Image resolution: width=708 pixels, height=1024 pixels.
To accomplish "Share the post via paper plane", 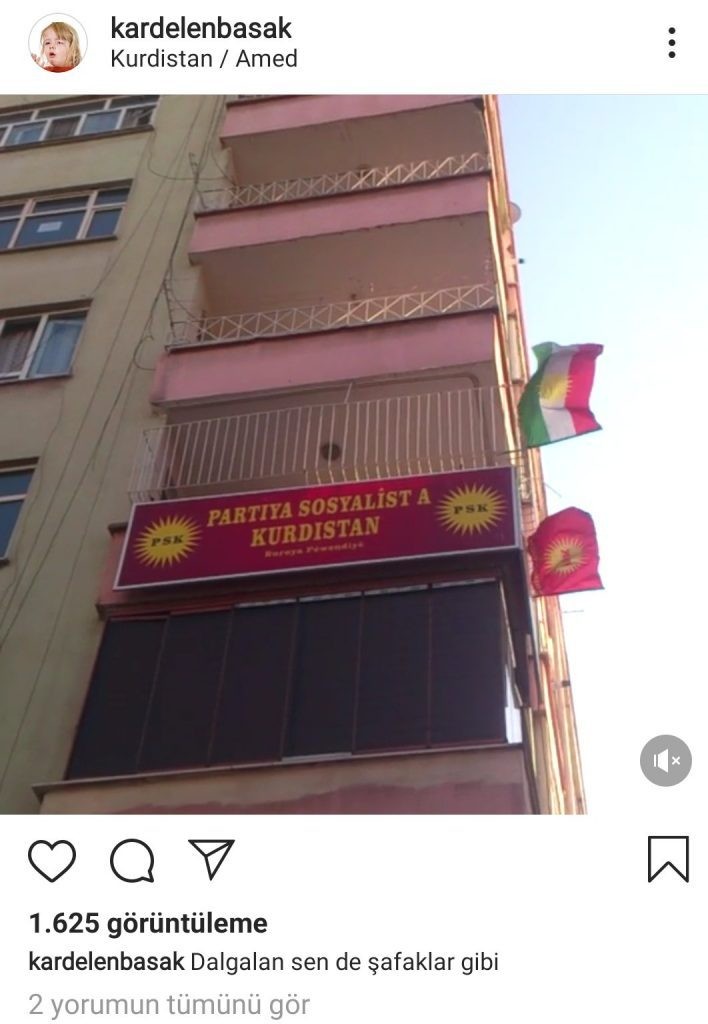I will tap(211, 859).
